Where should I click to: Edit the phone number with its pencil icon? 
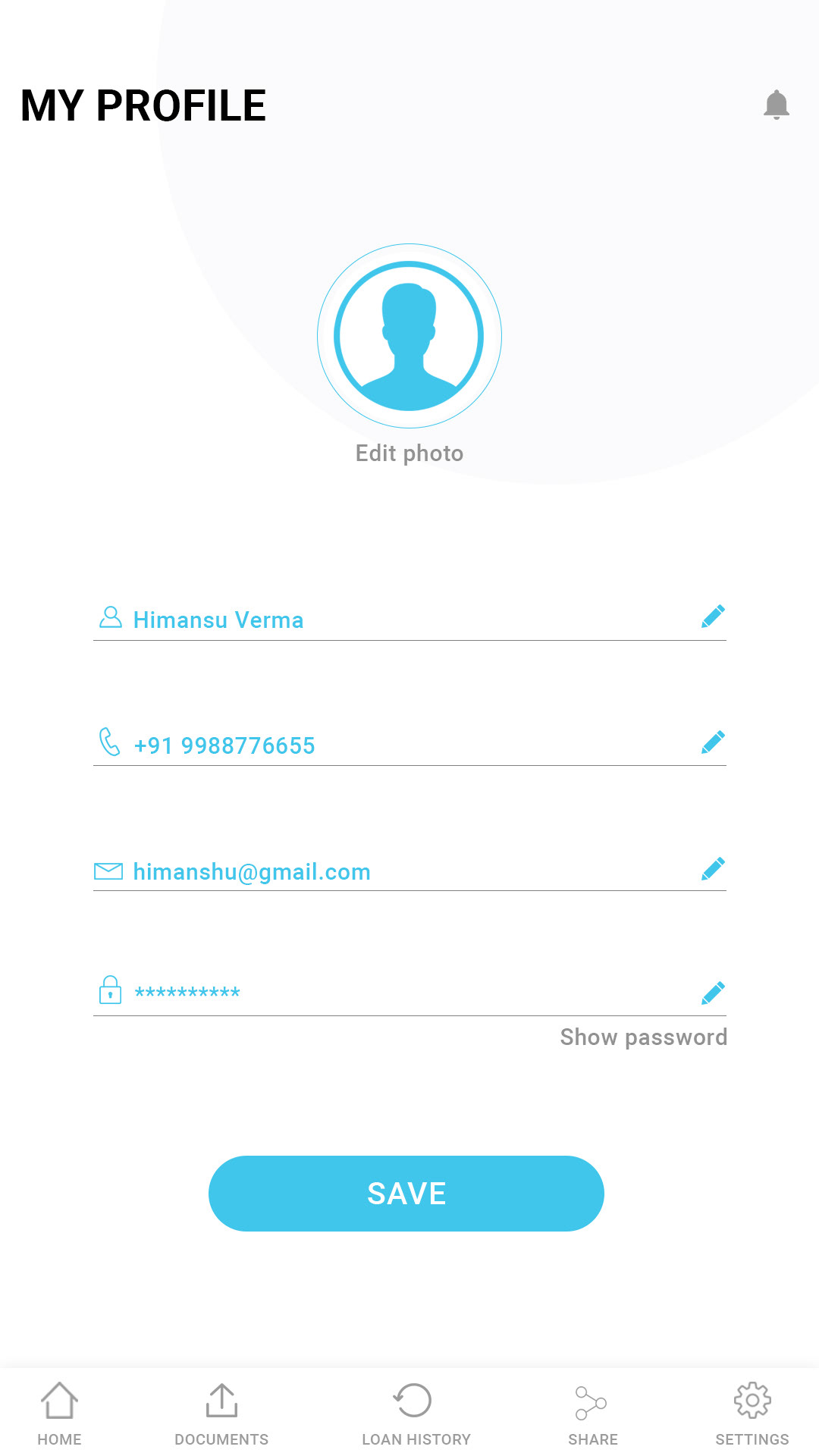(x=713, y=742)
